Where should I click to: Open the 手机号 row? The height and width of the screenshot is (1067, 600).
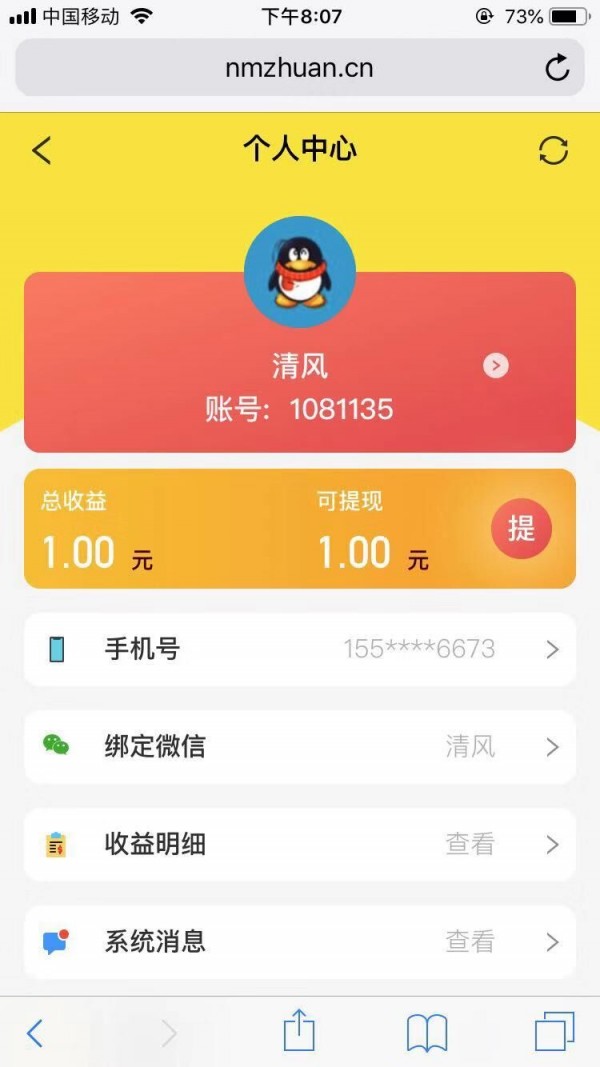coord(300,649)
